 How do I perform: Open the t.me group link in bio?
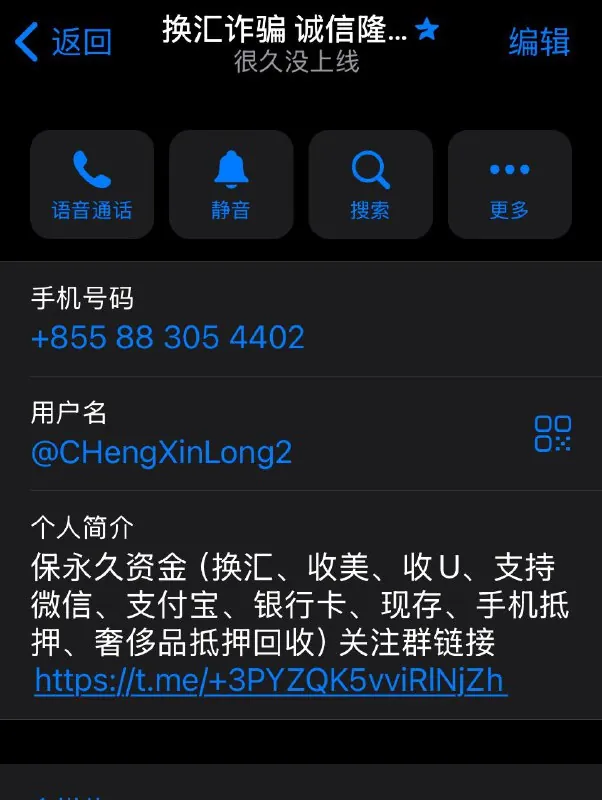[270, 680]
